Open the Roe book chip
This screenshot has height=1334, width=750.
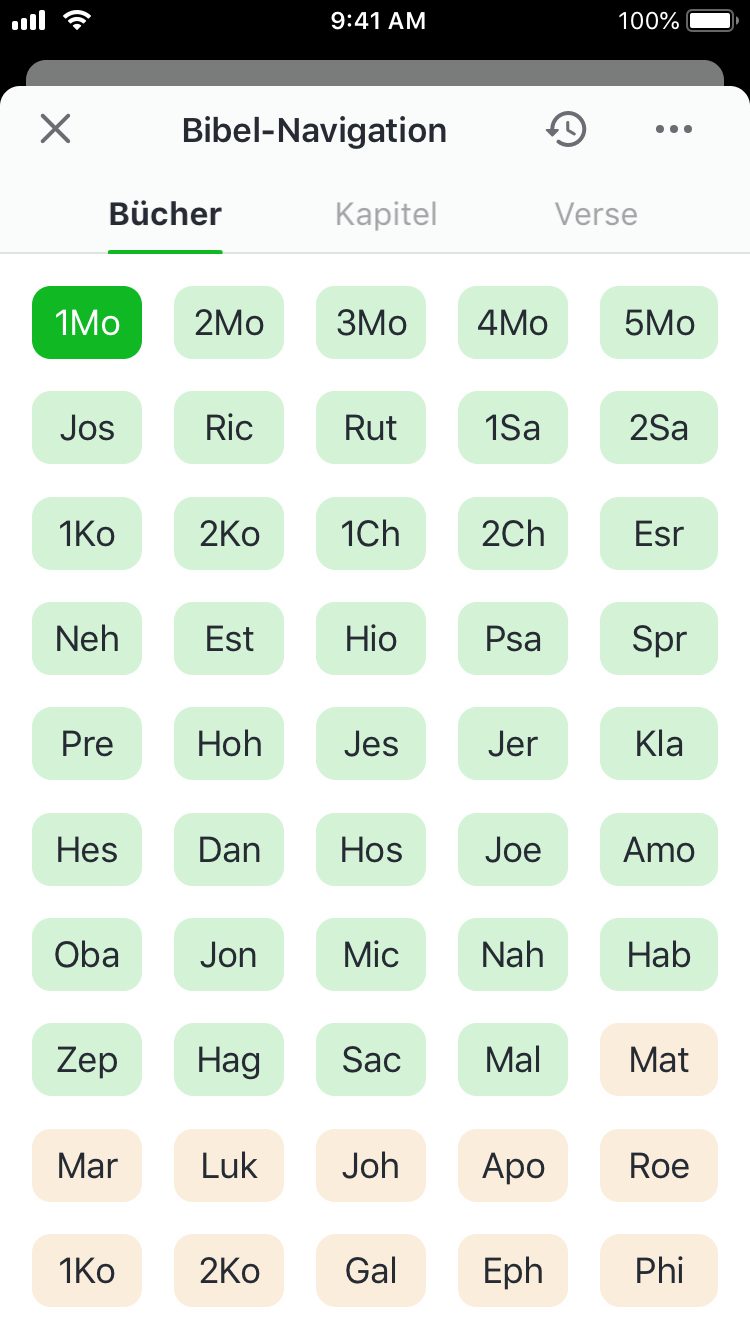659,1166
